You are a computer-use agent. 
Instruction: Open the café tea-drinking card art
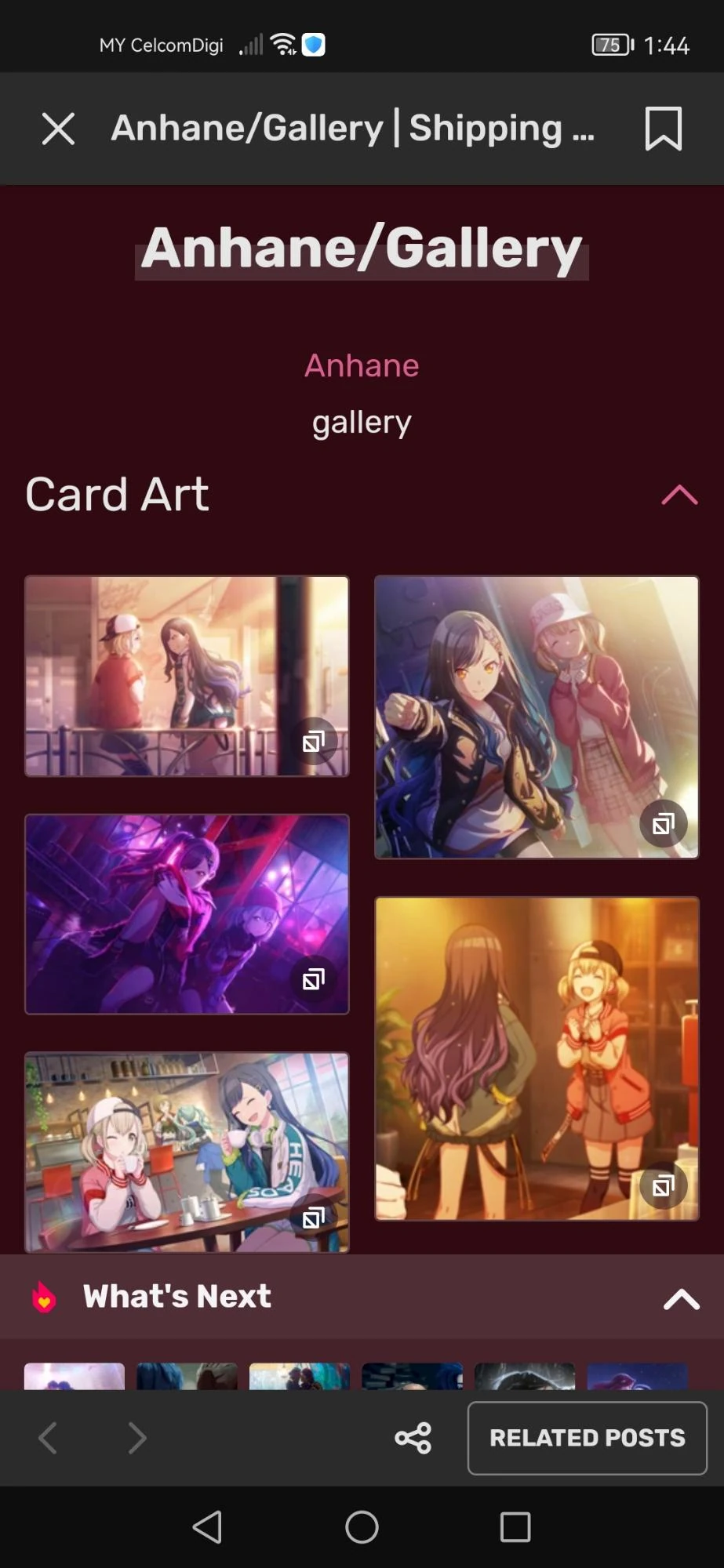coord(187,1152)
